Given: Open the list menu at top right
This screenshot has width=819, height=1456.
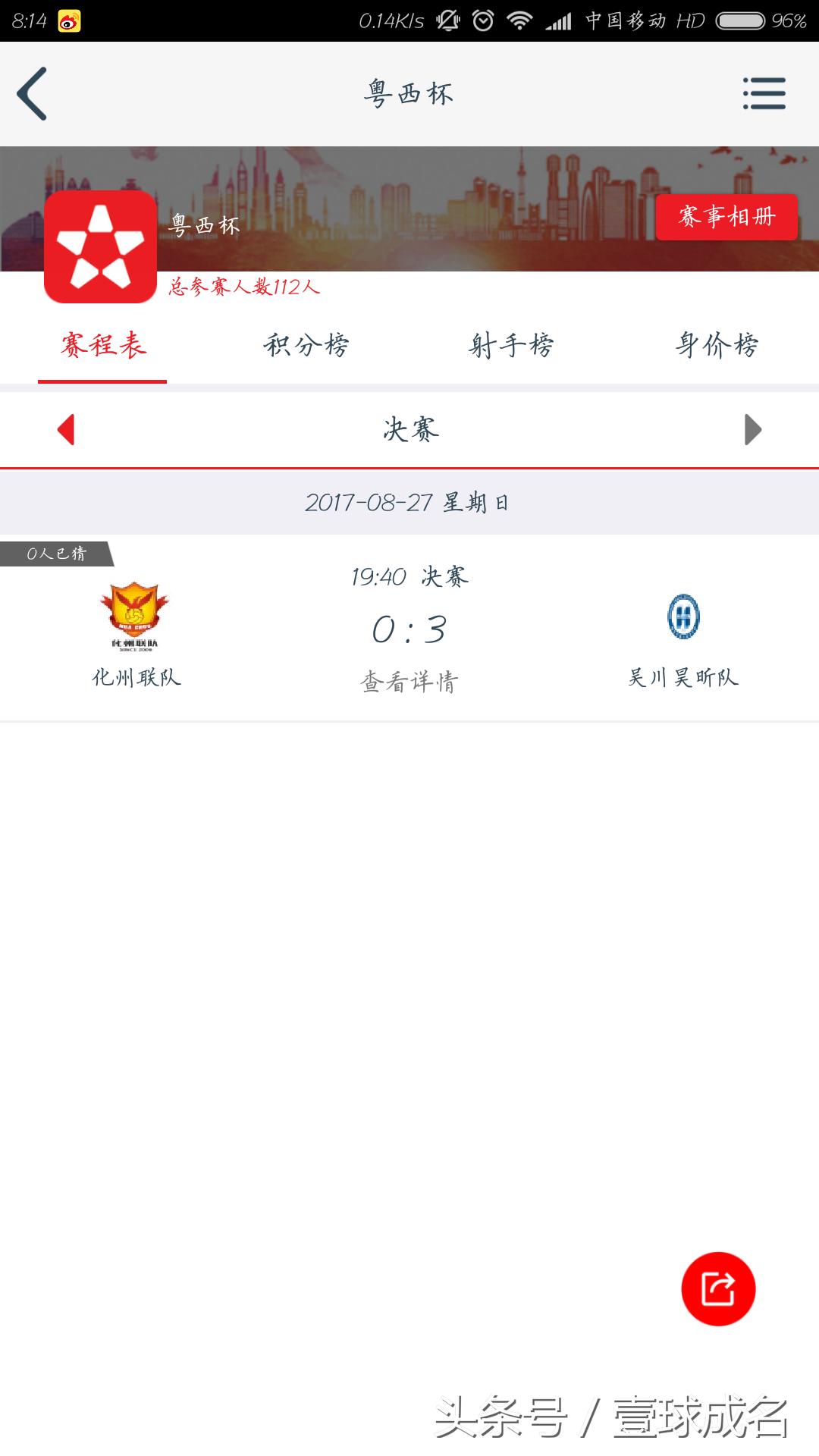Looking at the screenshot, I should [x=764, y=93].
